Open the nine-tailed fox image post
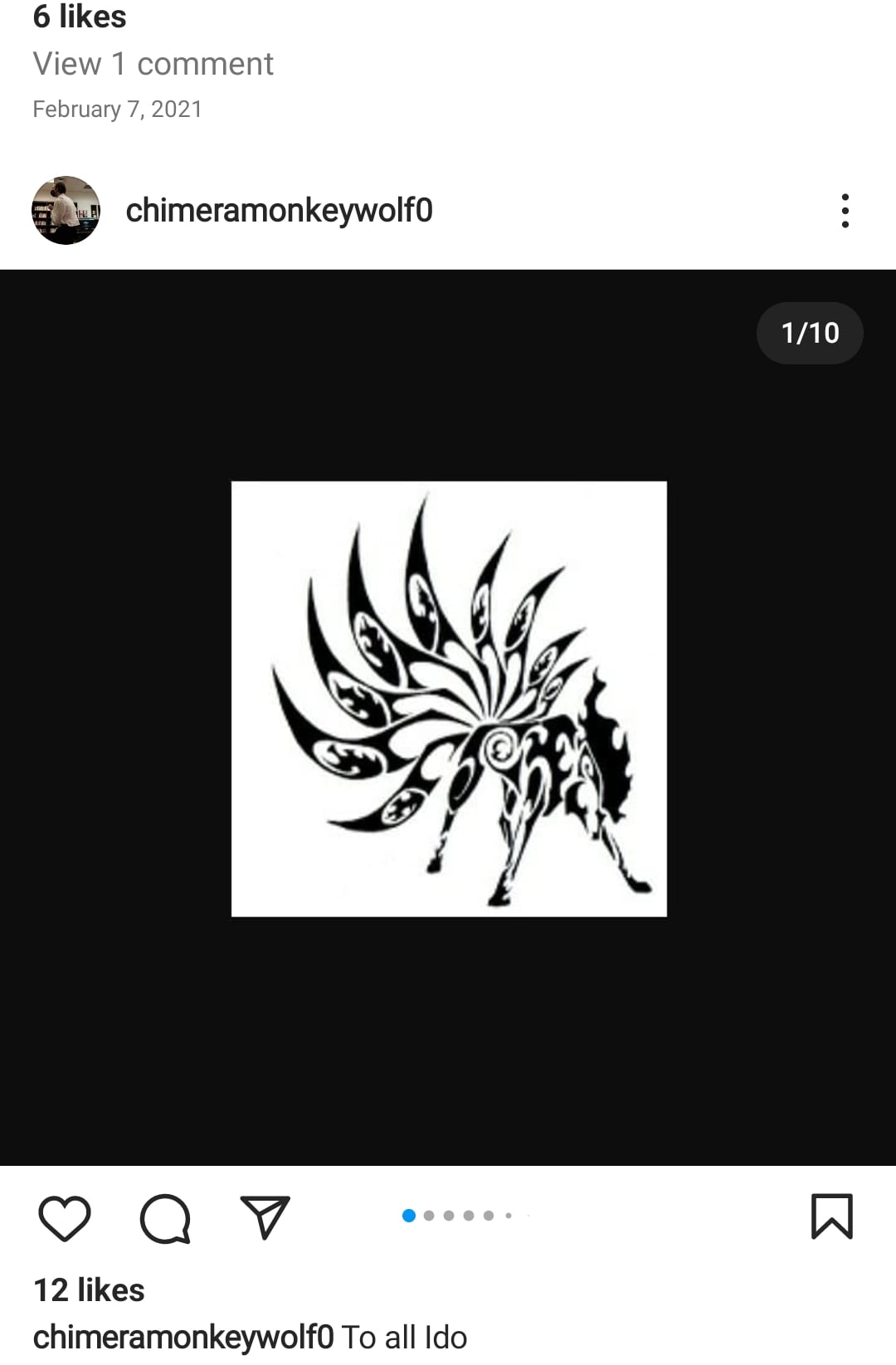Screen dimensions: 896x1365 tap(449, 699)
